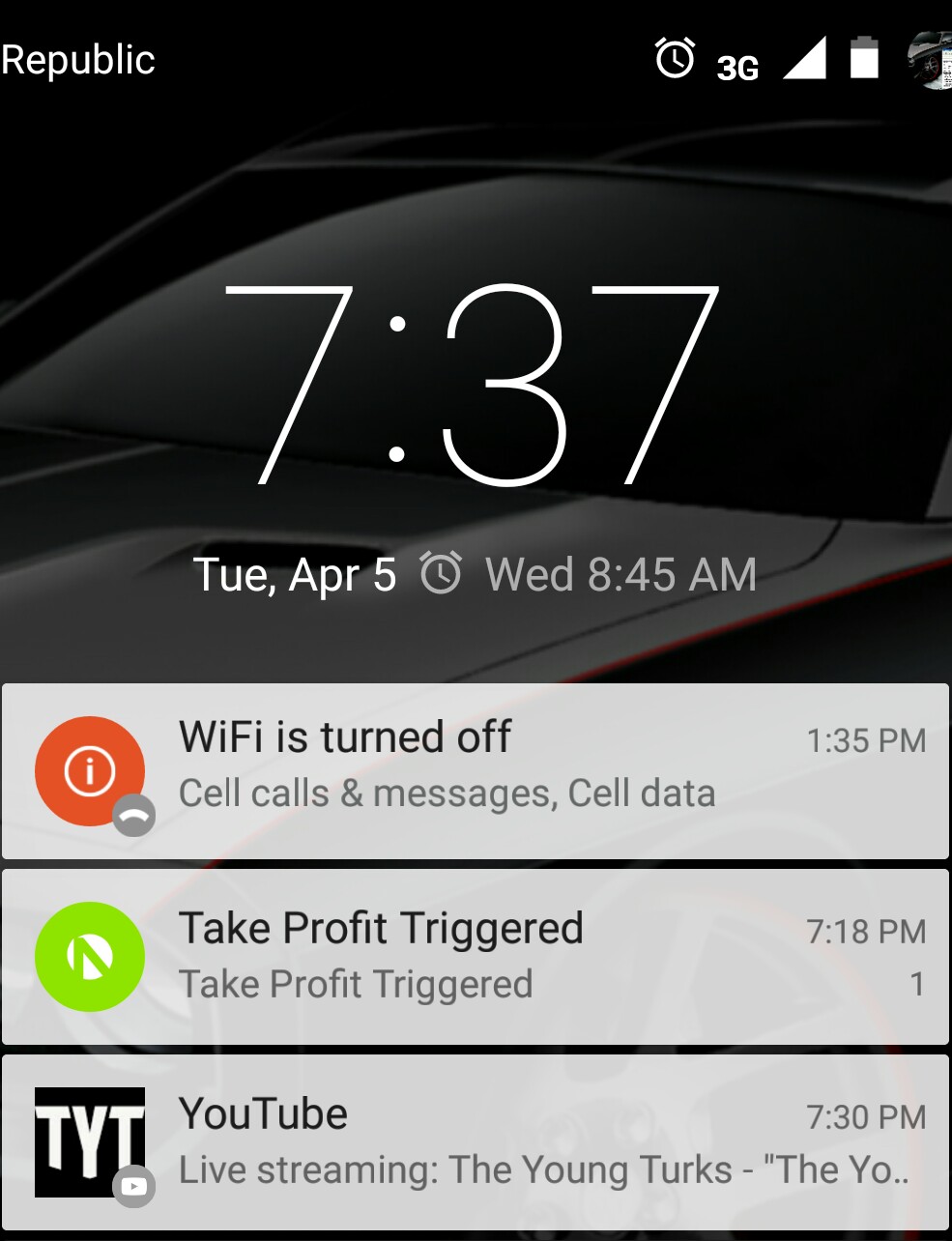The height and width of the screenshot is (1241, 952).
Task: Open the Take Profit Triggered notification
Action: click(x=476, y=956)
